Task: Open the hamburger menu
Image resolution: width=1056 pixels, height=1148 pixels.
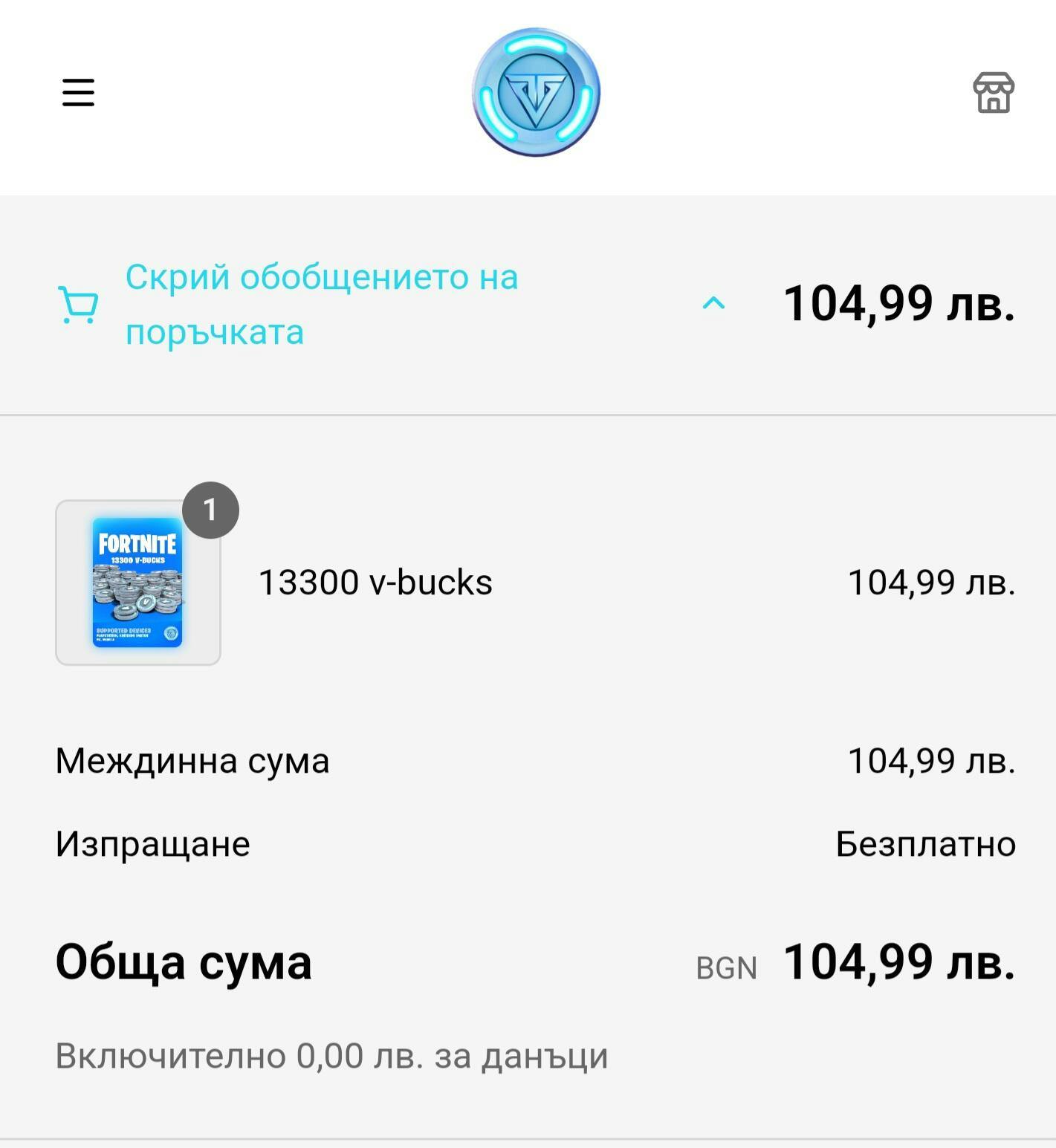Action: click(78, 92)
